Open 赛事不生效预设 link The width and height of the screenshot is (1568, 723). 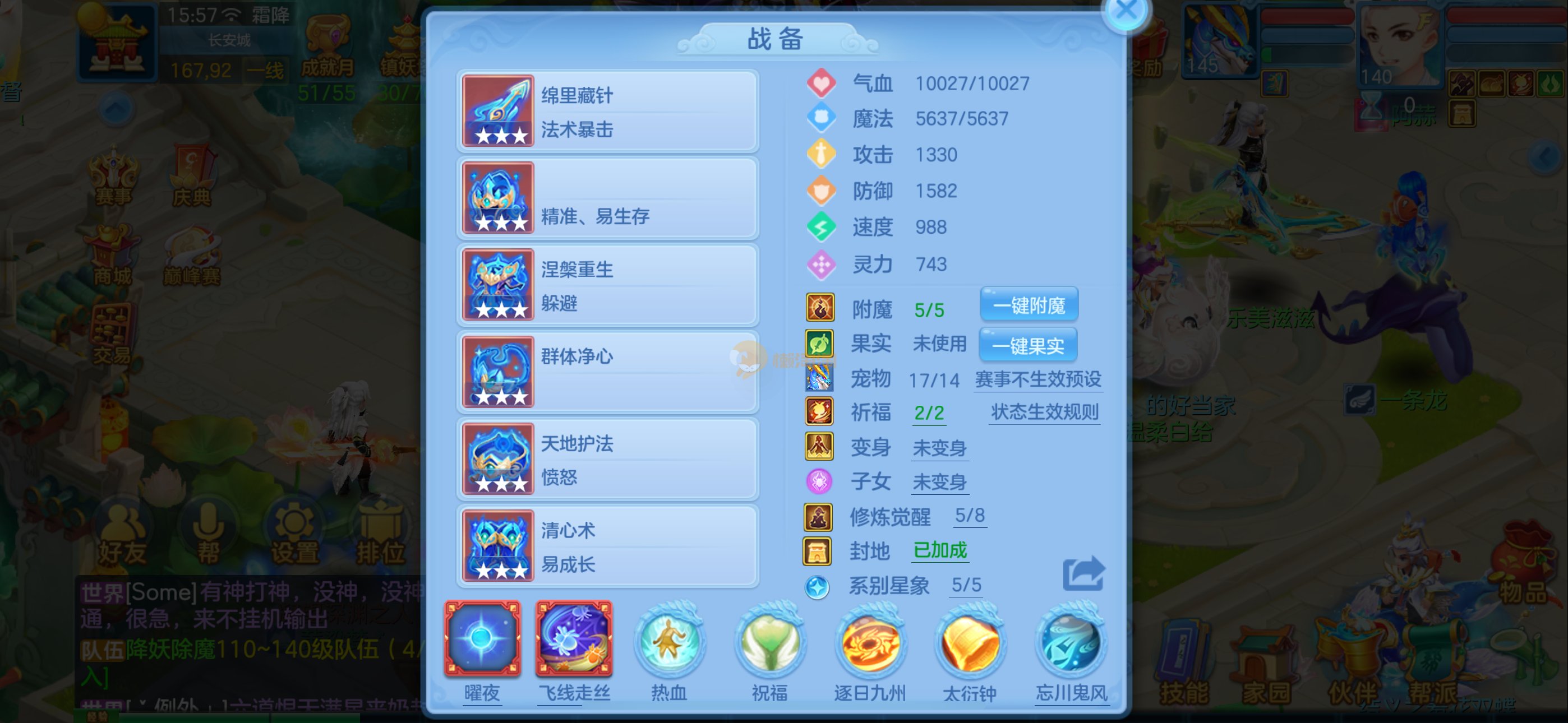click(x=1038, y=380)
